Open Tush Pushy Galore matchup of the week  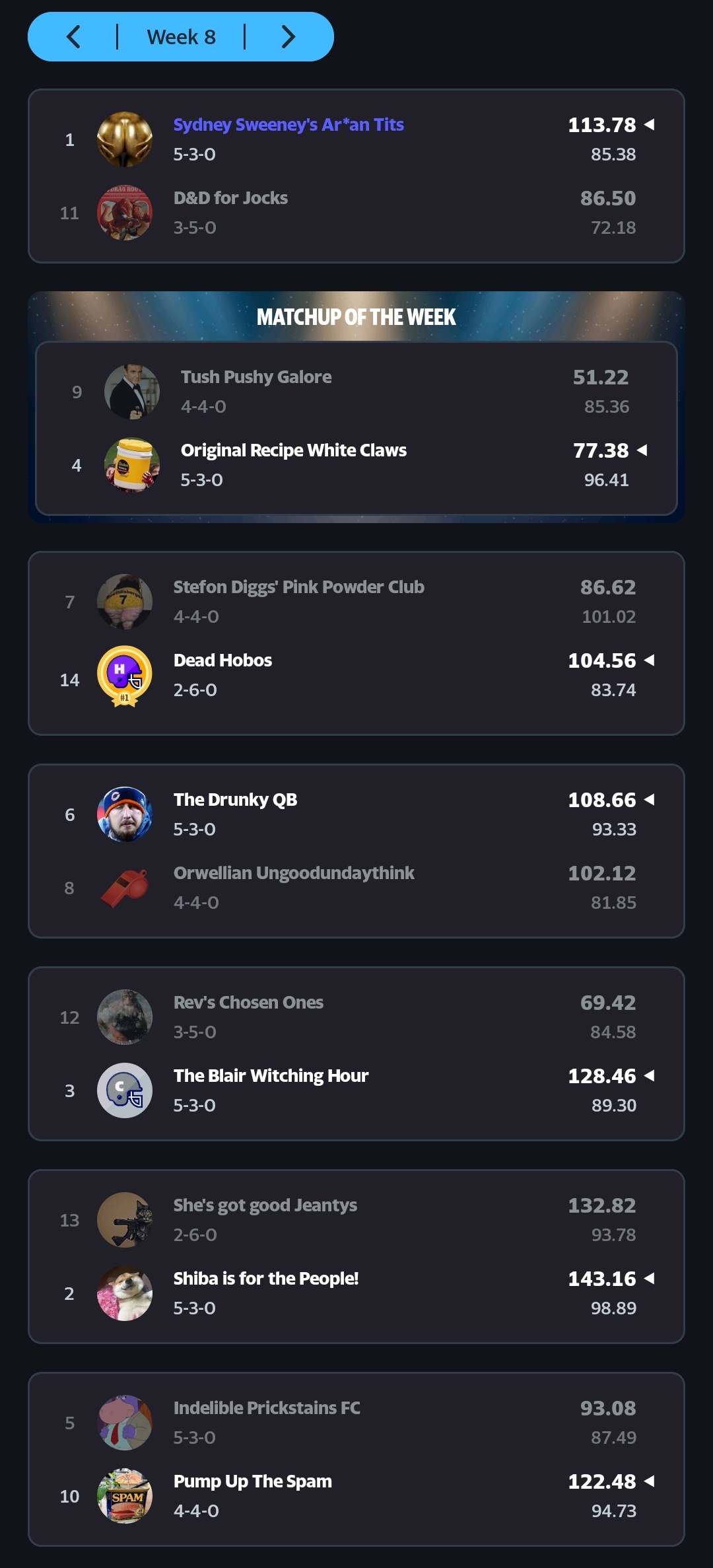coord(256,377)
